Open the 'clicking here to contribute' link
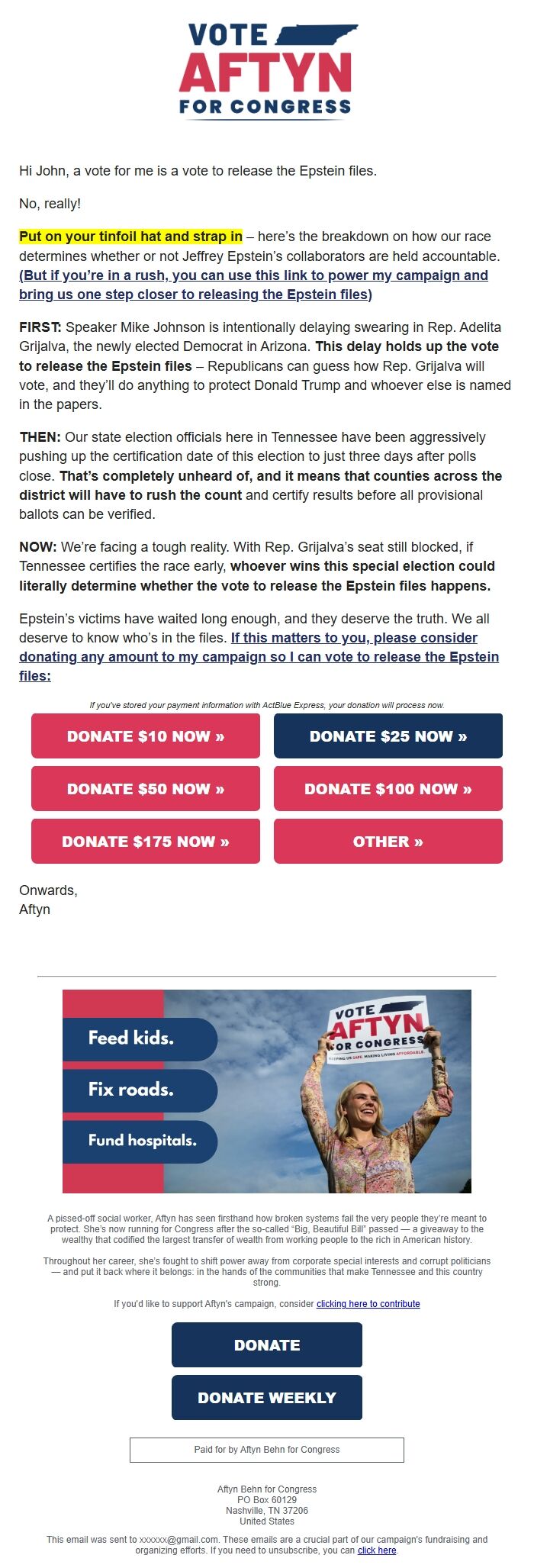The image size is (534, 1568). [368, 1304]
